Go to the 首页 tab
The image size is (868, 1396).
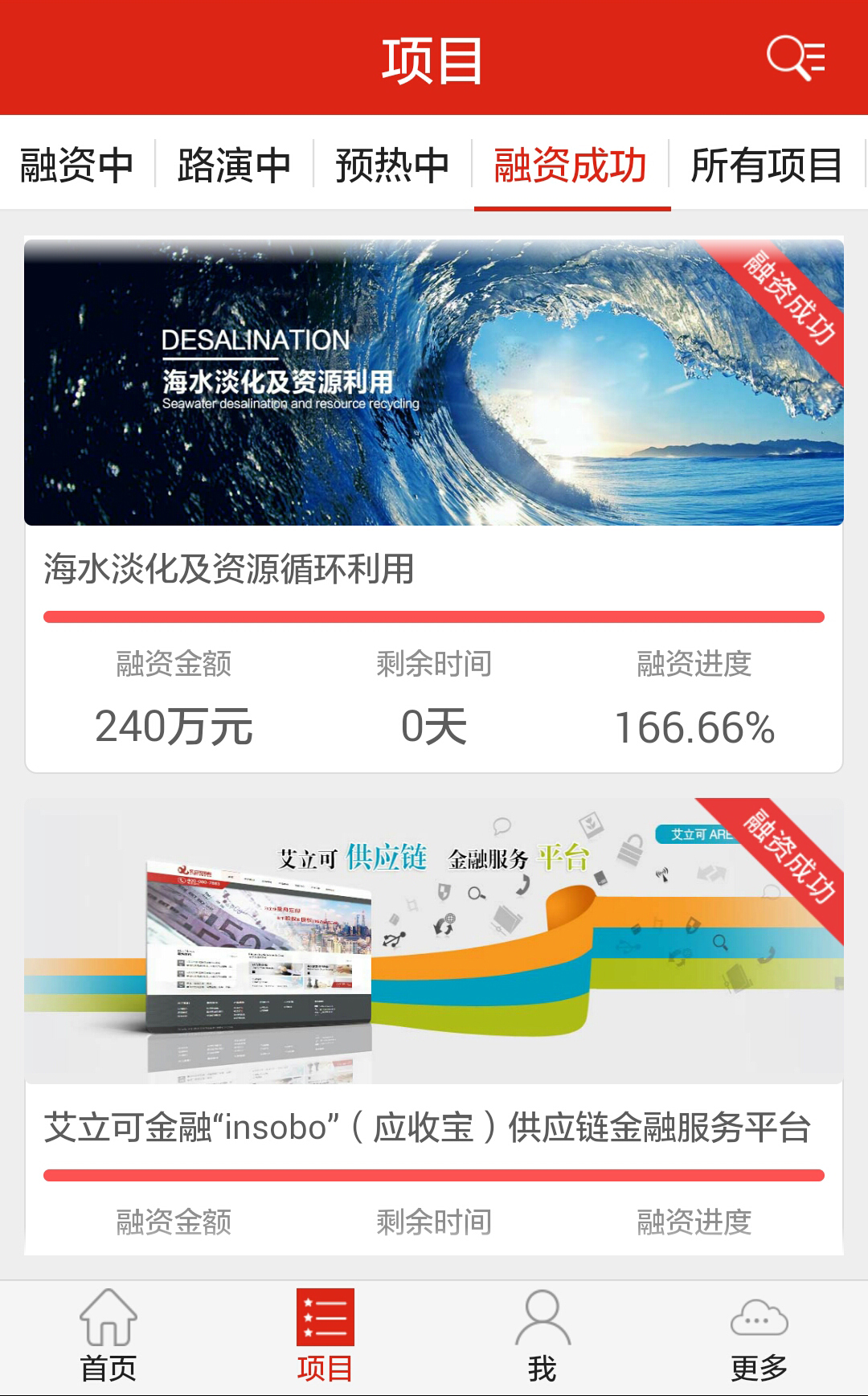[108, 1336]
